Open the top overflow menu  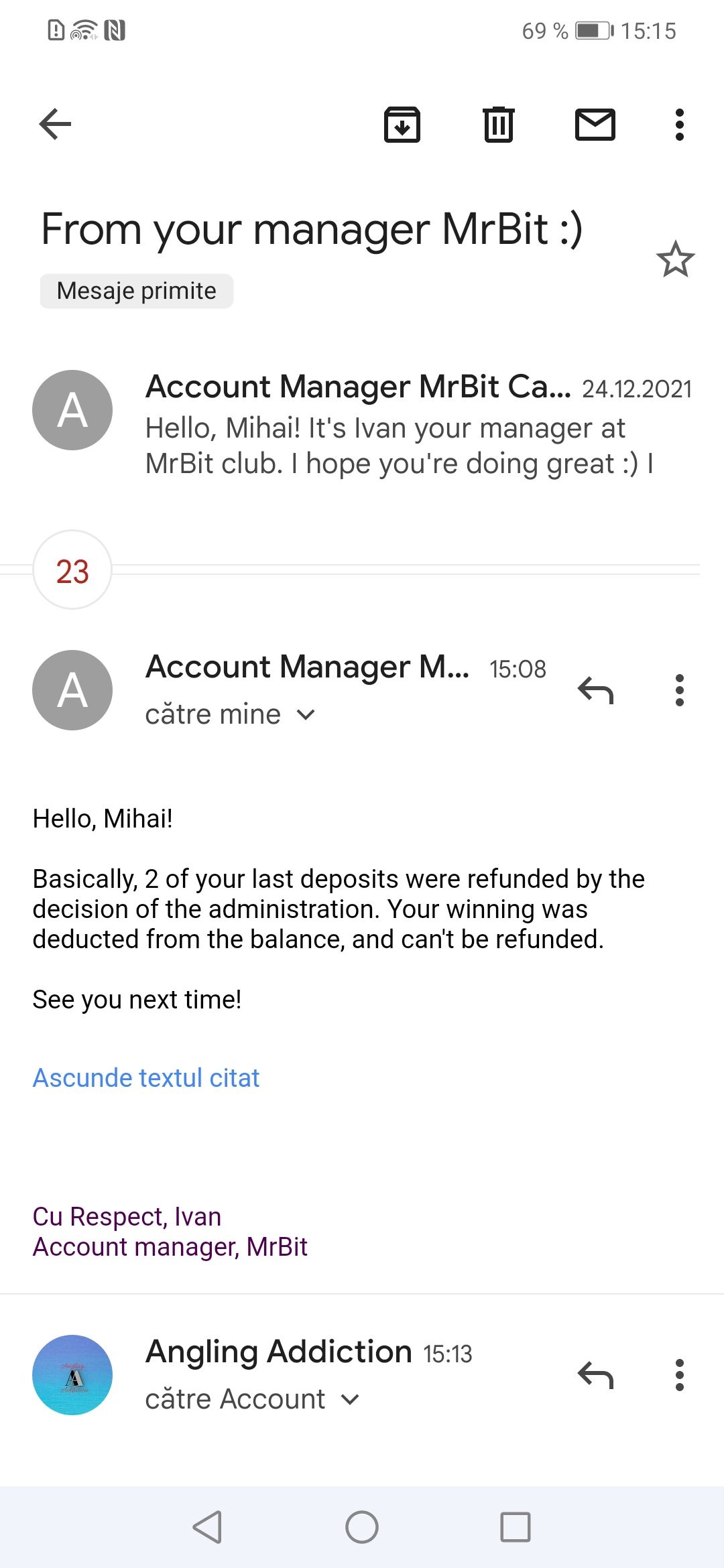679,125
